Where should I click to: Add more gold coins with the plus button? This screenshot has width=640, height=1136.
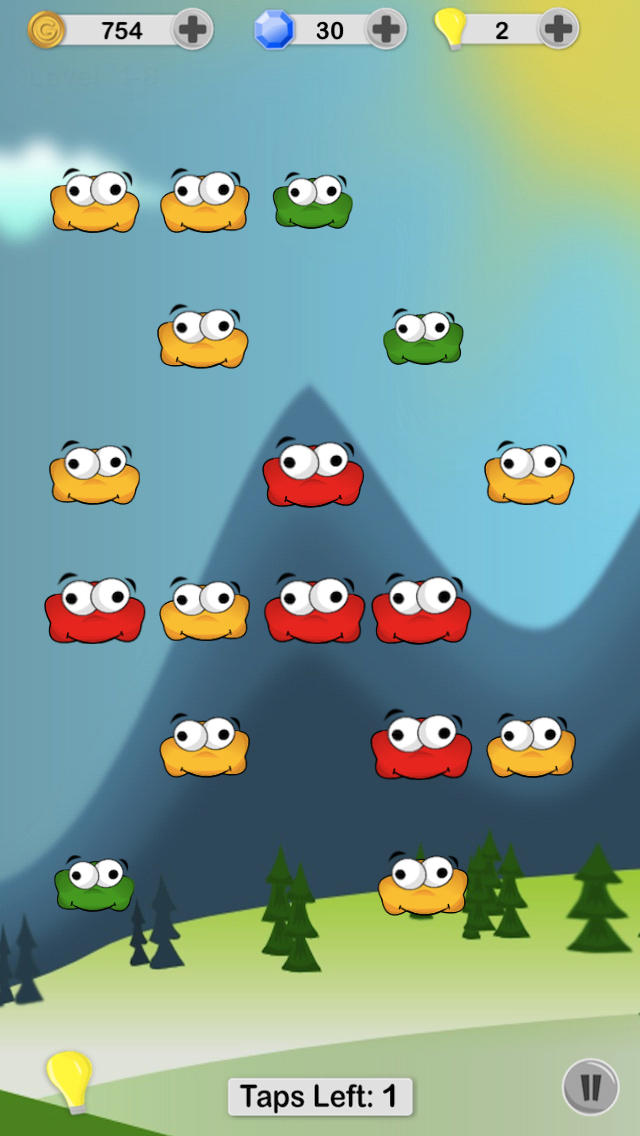pos(192,30)
